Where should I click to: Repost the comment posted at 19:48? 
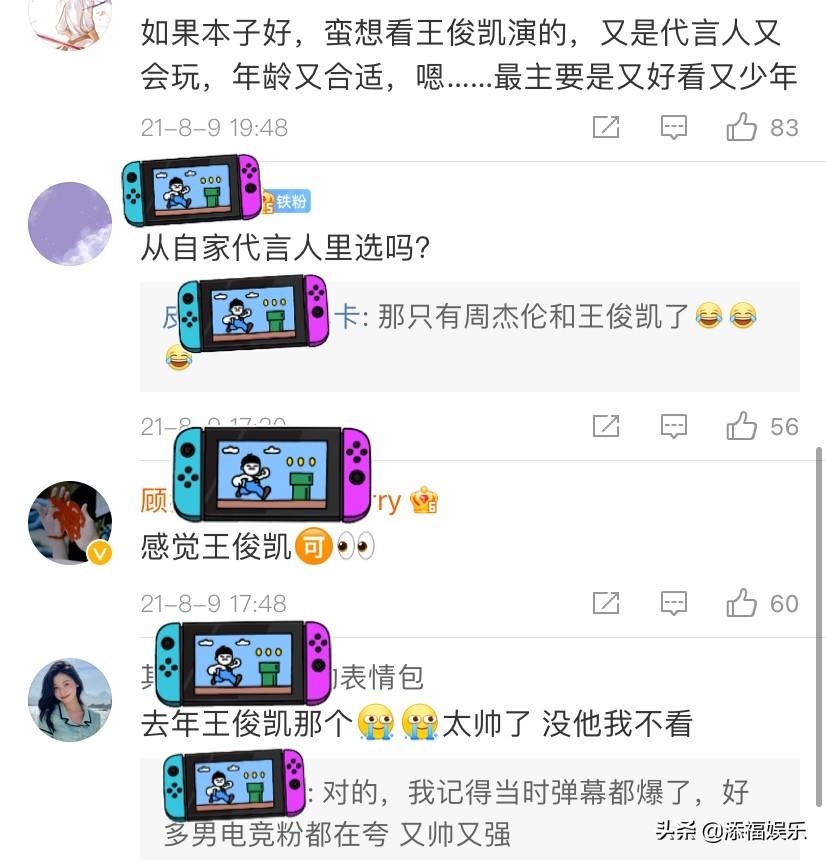point(606,127)
